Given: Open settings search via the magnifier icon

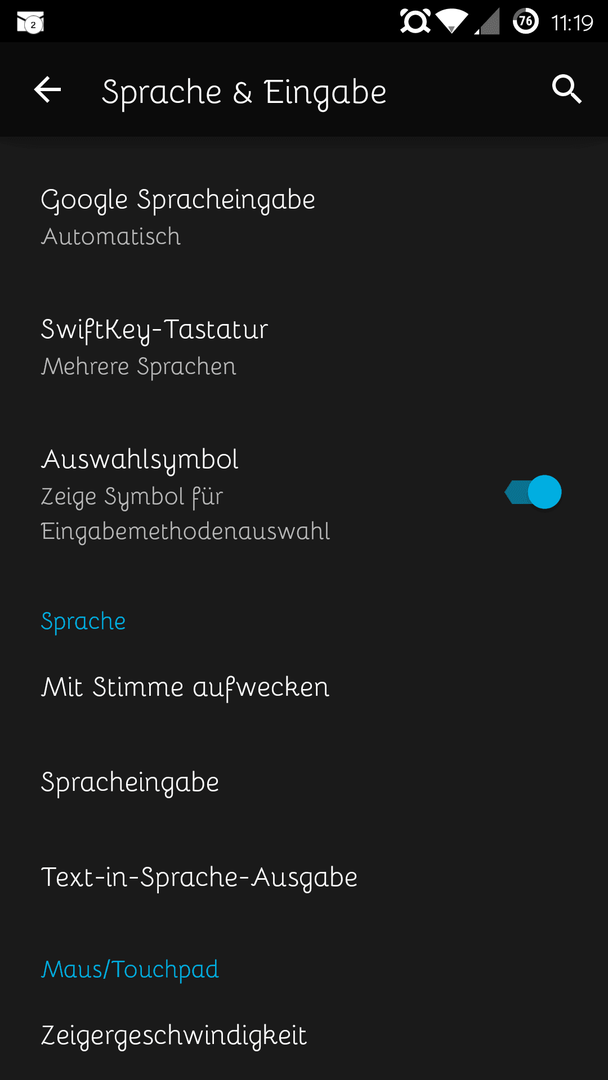Looking at the screenshot, I should coord(567,90).
